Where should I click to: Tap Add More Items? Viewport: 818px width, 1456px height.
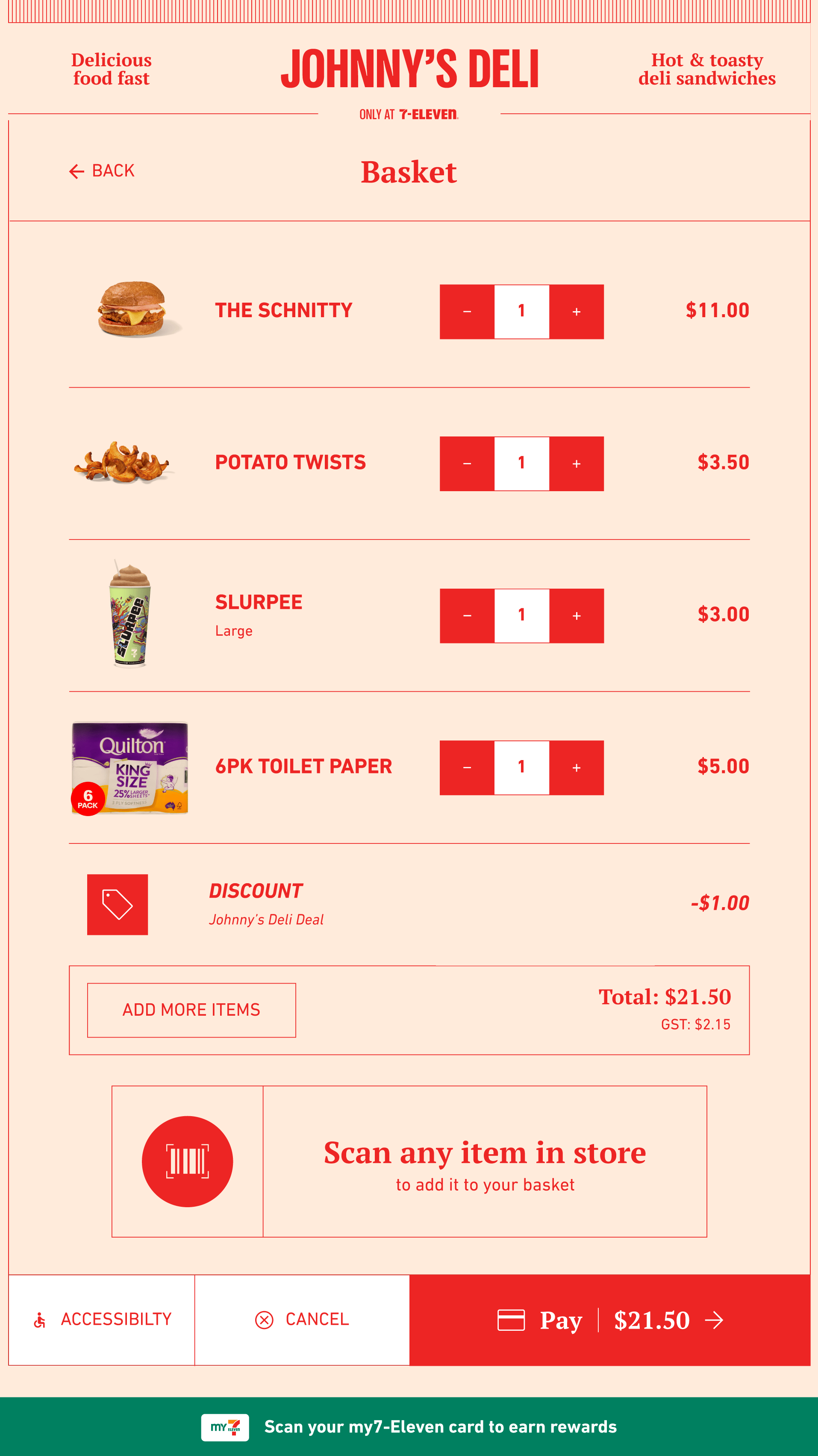tap(191, 1010)
